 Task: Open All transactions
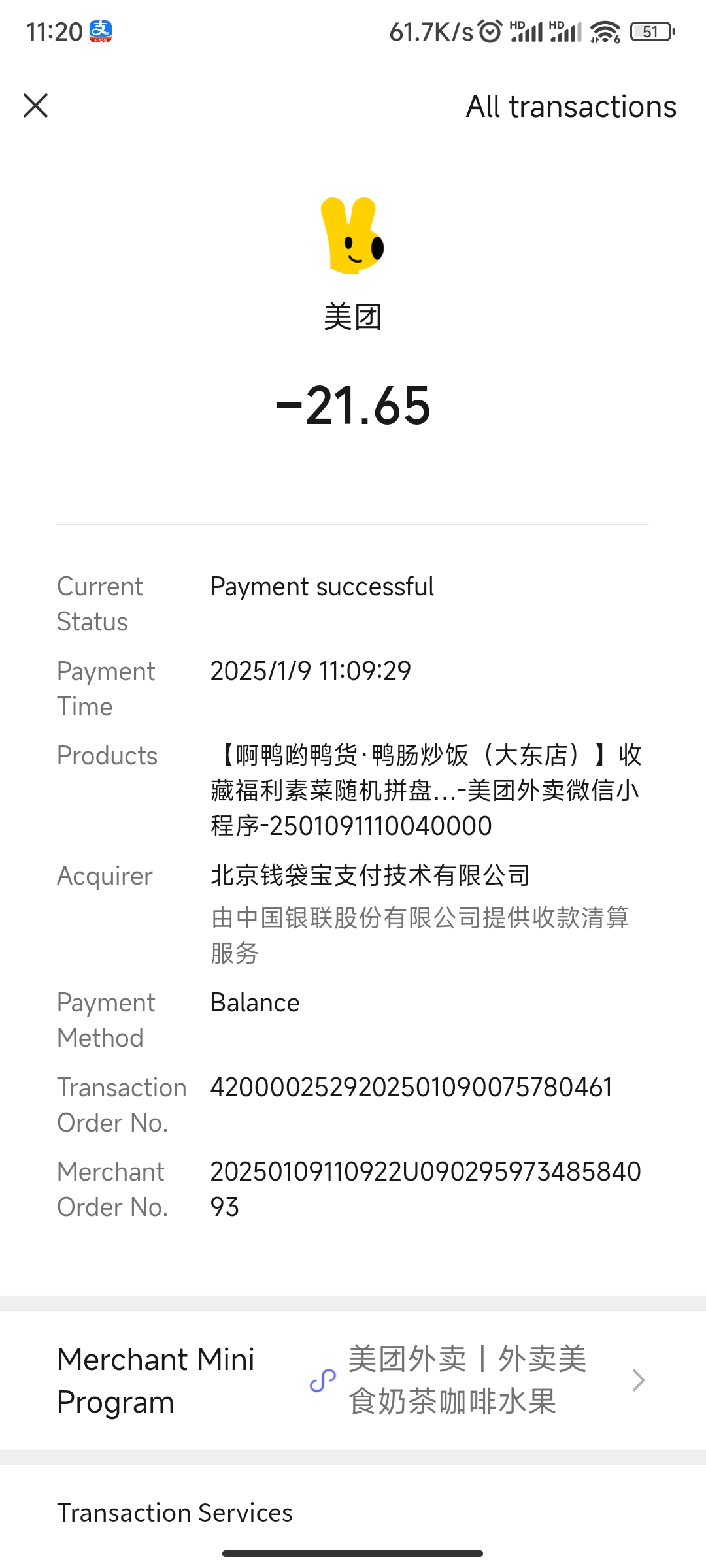click(571, 106)
